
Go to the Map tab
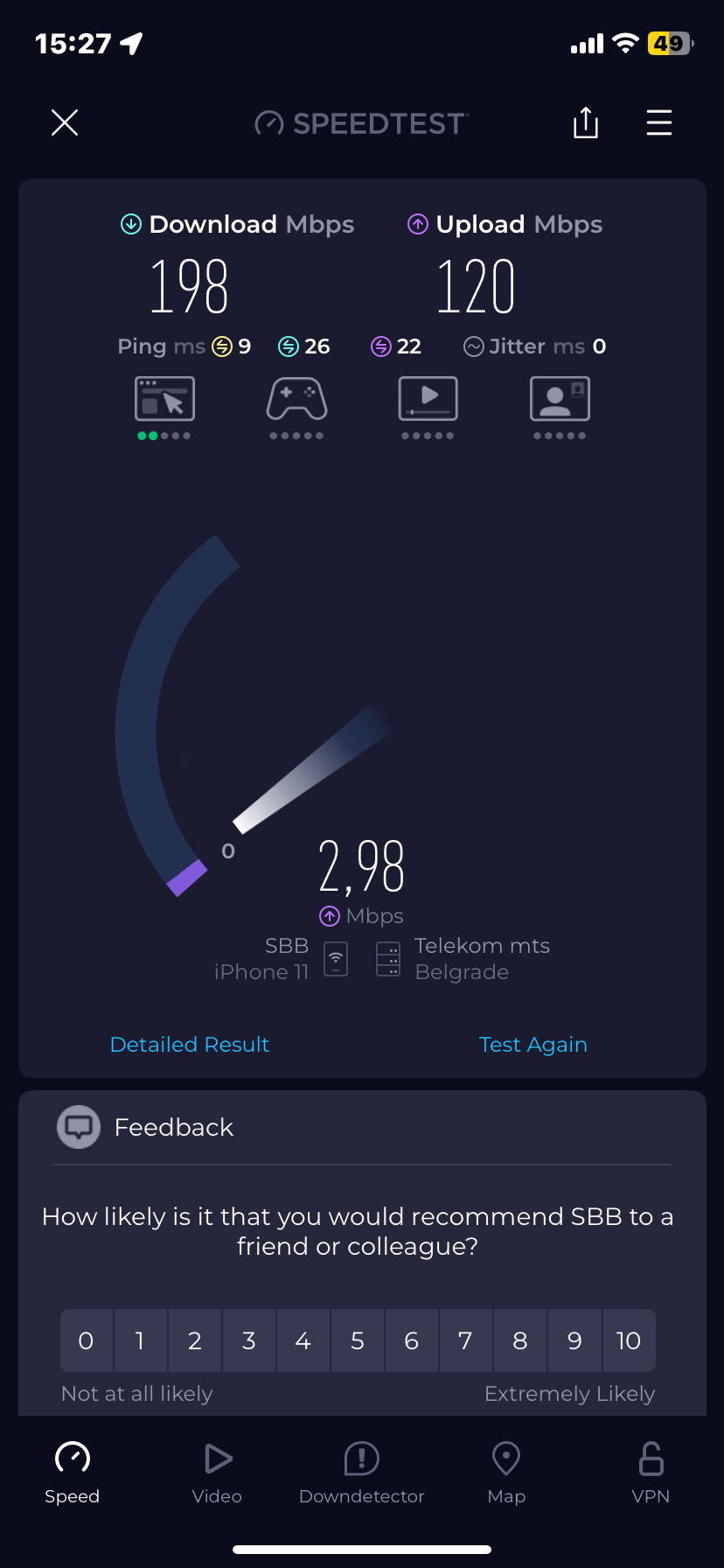pyautogui.click(x=506, y=1473)
